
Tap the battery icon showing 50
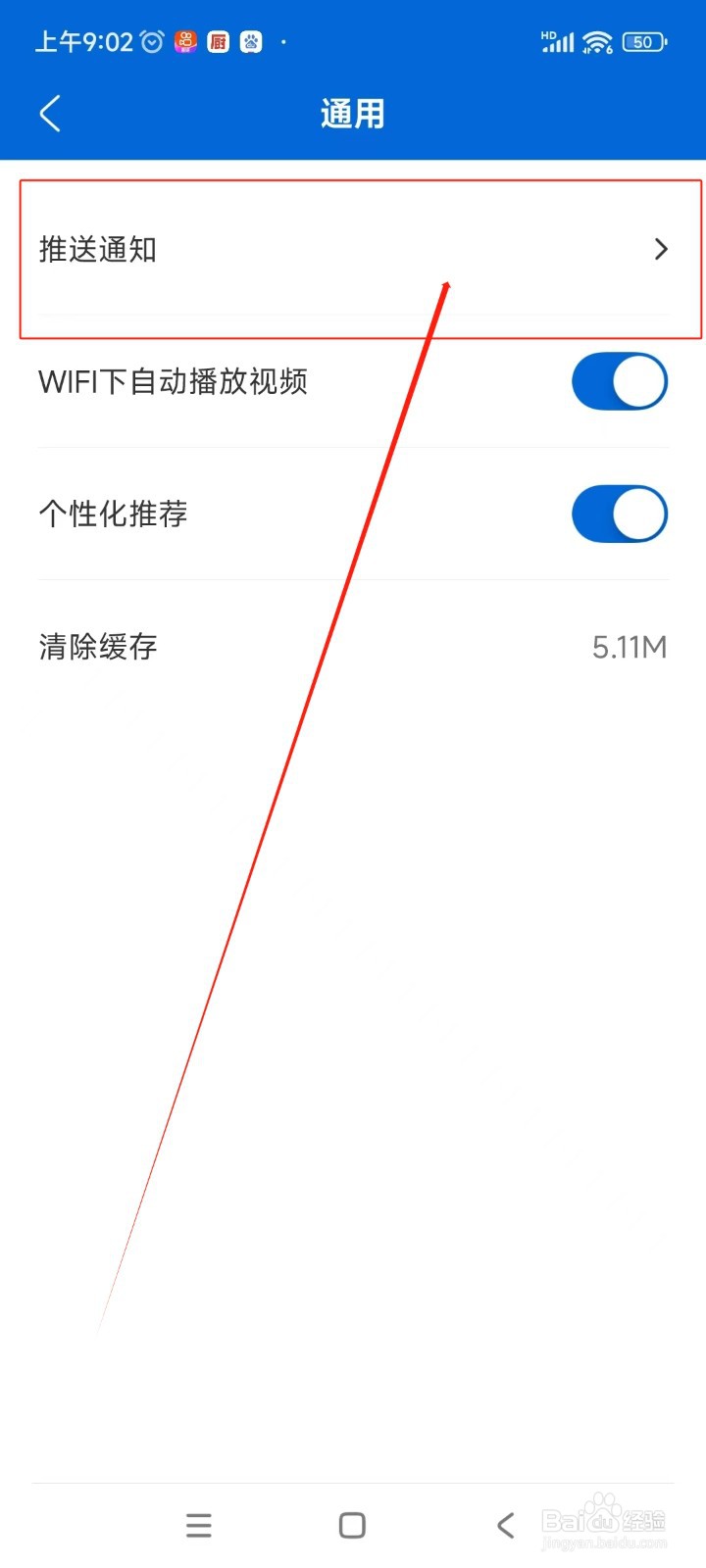tap(644, 41)
